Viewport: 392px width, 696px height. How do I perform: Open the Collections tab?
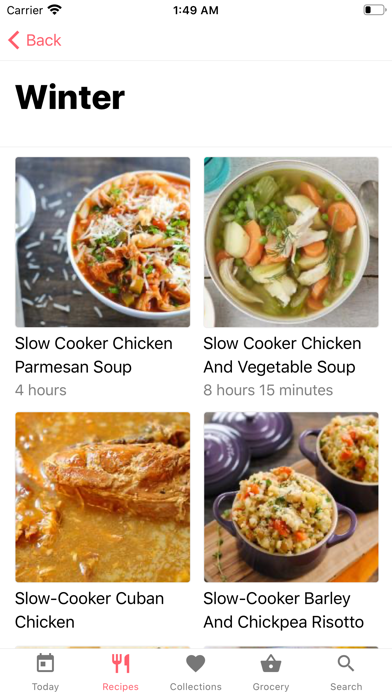196,672
